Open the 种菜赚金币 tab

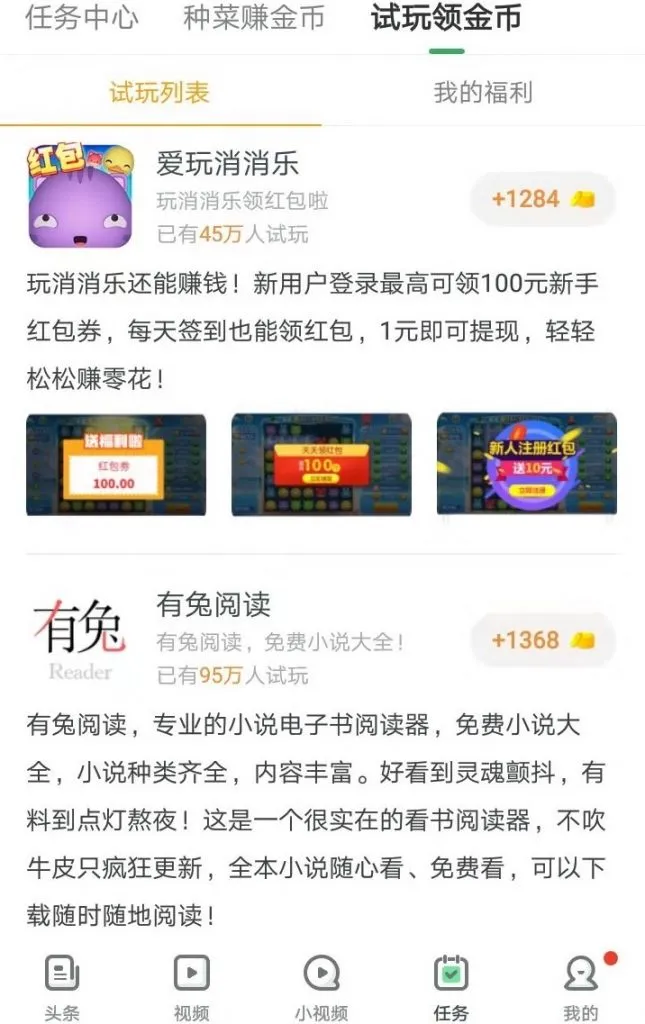(254, 17)
